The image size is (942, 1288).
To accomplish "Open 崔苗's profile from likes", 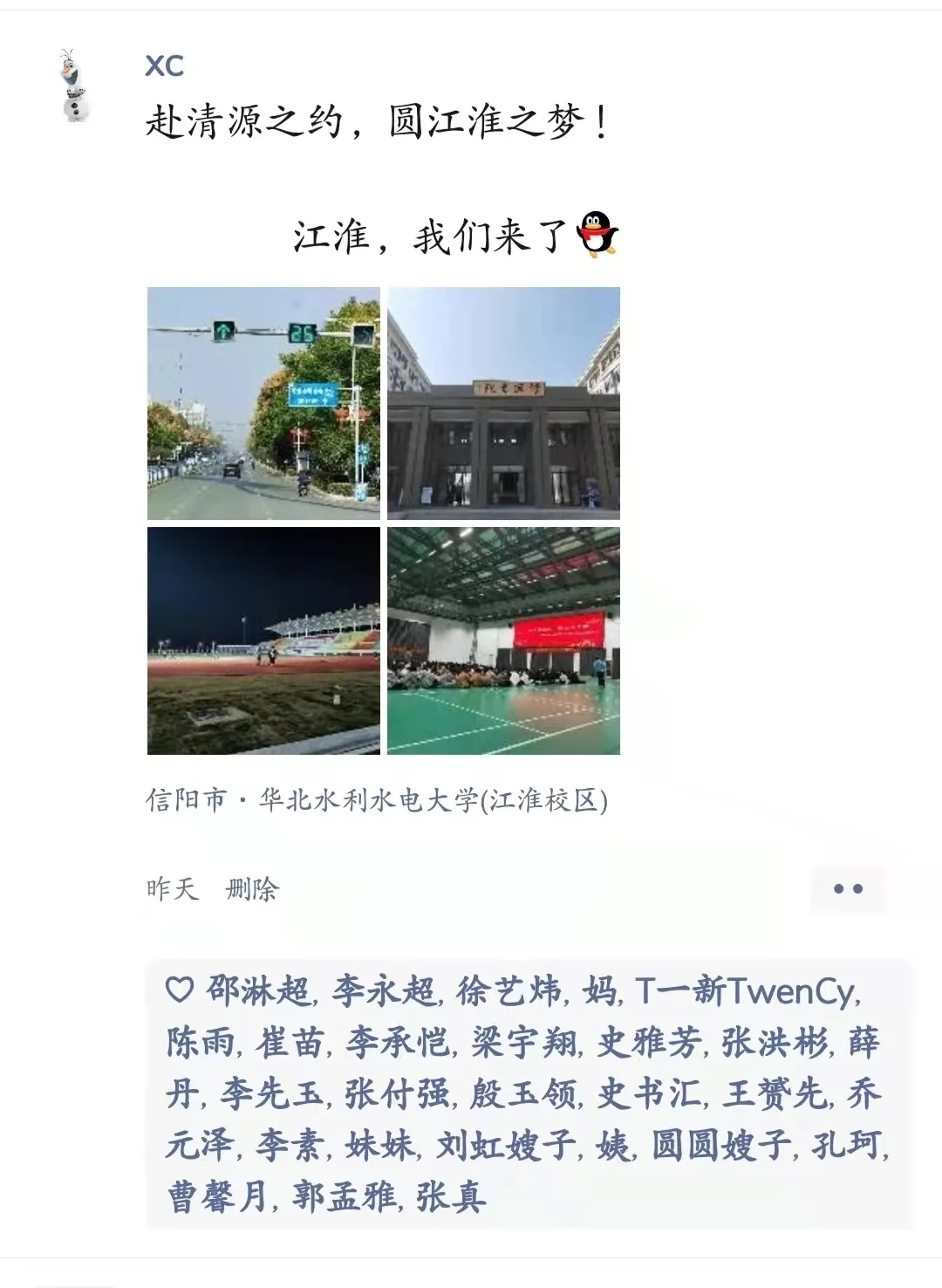I will click(x=290, y=1043).
